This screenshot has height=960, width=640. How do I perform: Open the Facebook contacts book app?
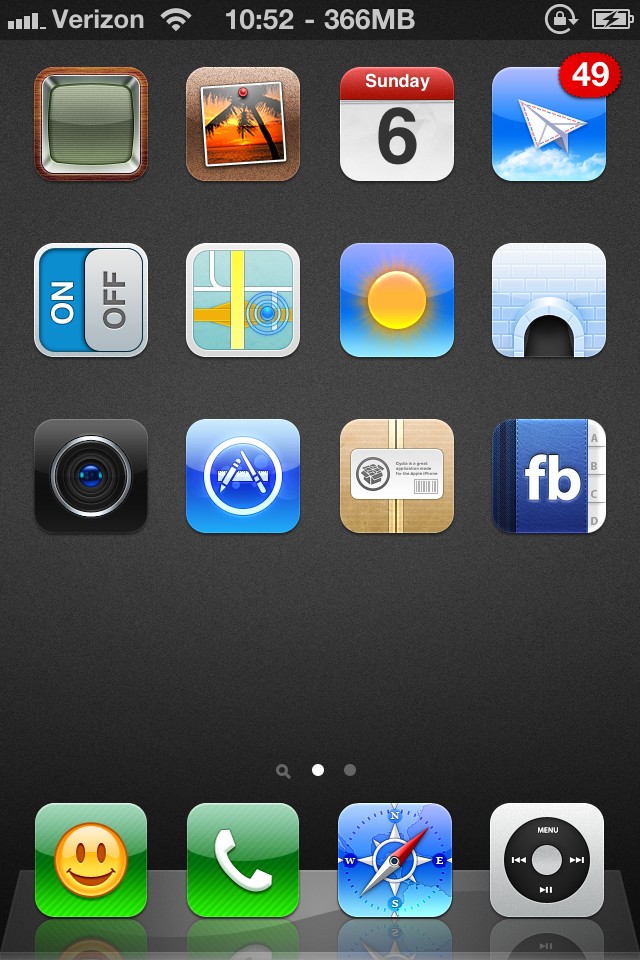549,476
